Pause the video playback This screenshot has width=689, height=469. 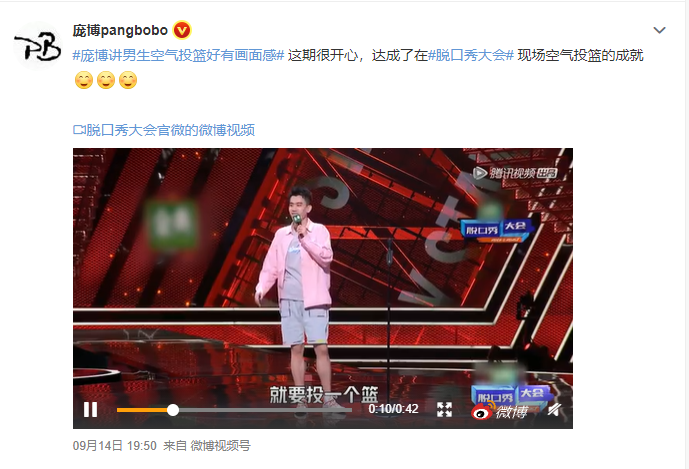point(90,409)
